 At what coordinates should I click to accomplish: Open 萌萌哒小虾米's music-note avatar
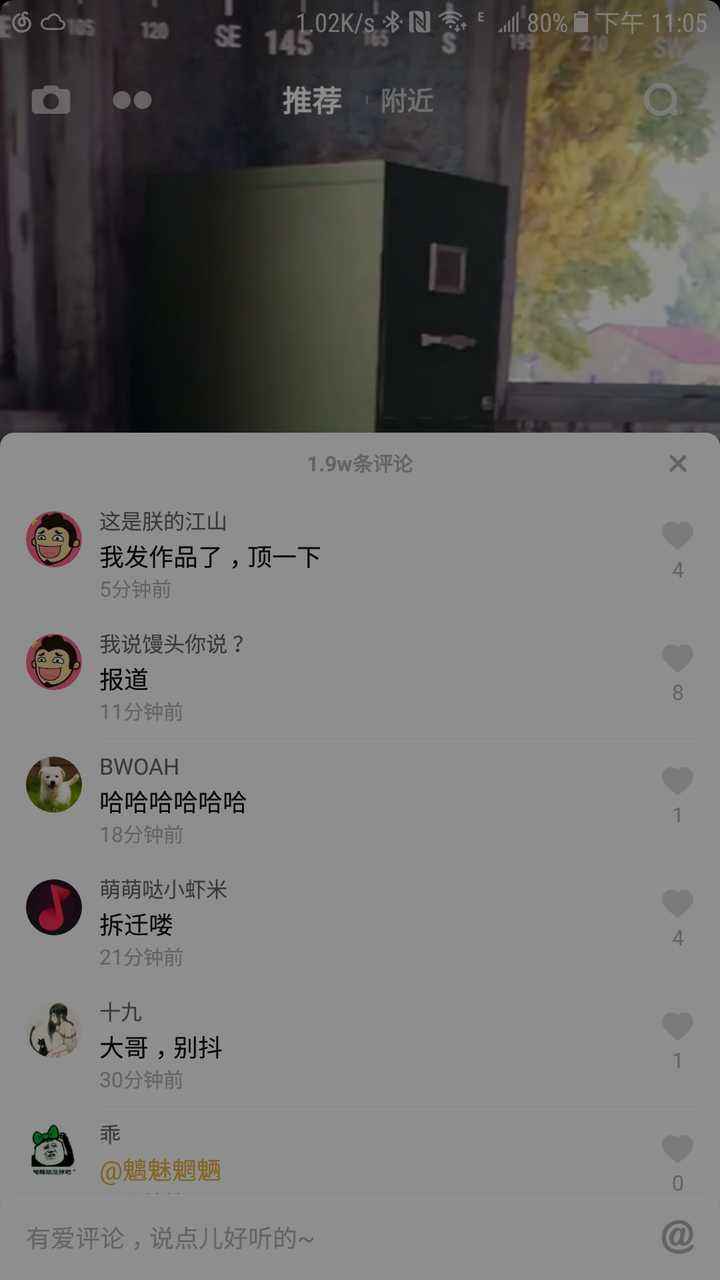coord(53,907)
